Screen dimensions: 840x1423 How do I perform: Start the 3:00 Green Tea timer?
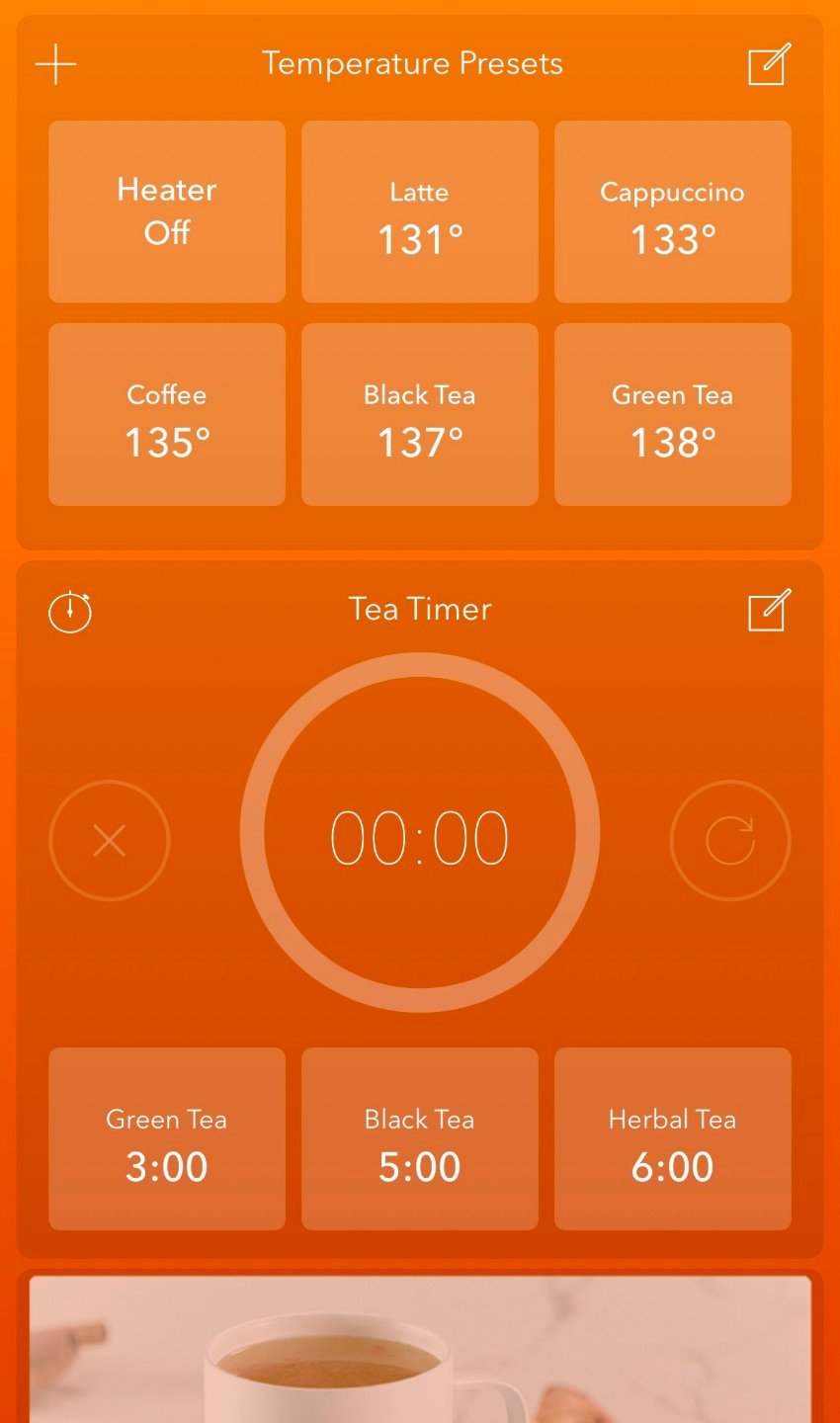click(x=167, y=1138)
